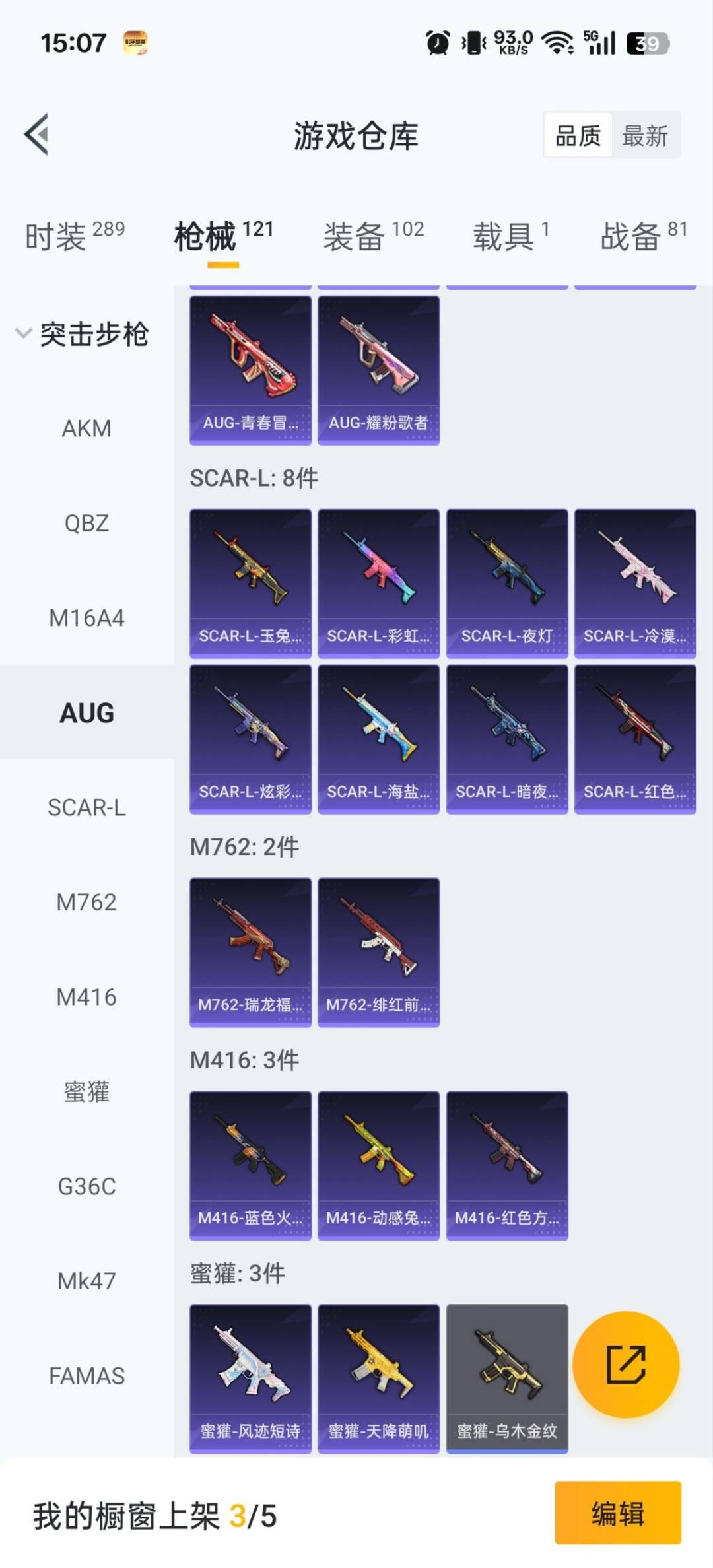Tap the 编辑 button

coord(617,1513)
